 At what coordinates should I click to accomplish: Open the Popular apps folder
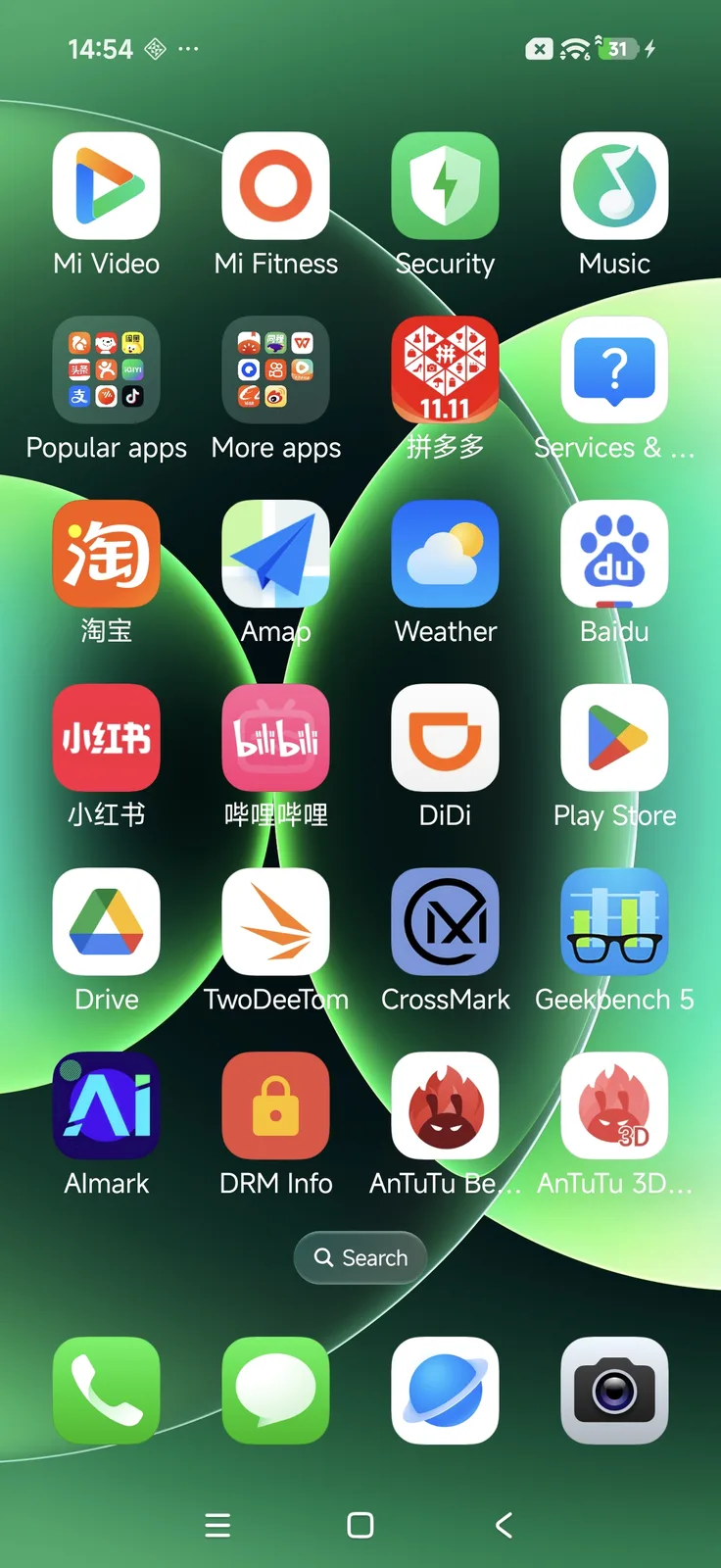pyautogui.click(x=106, y=370)
